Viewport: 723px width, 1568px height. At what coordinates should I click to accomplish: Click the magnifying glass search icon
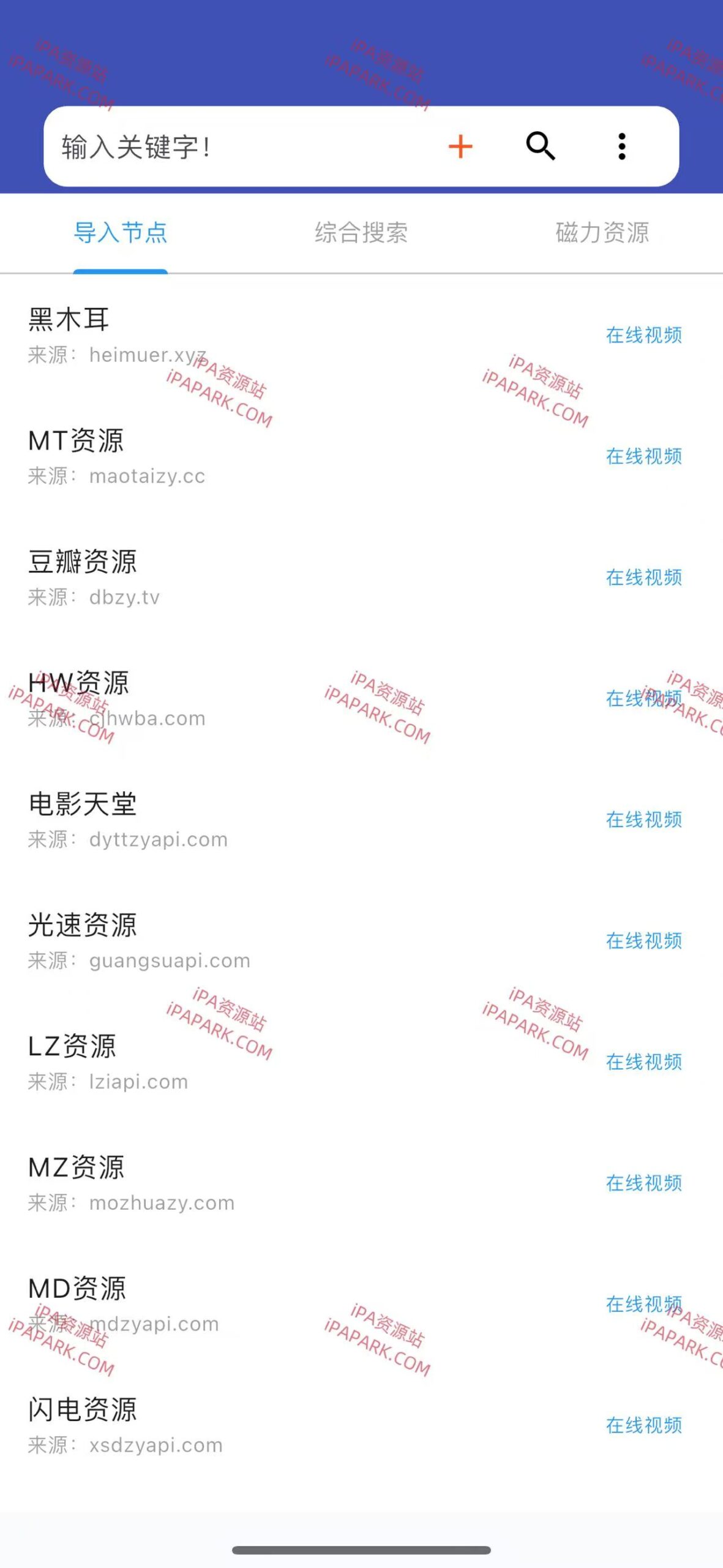[541, 147]
